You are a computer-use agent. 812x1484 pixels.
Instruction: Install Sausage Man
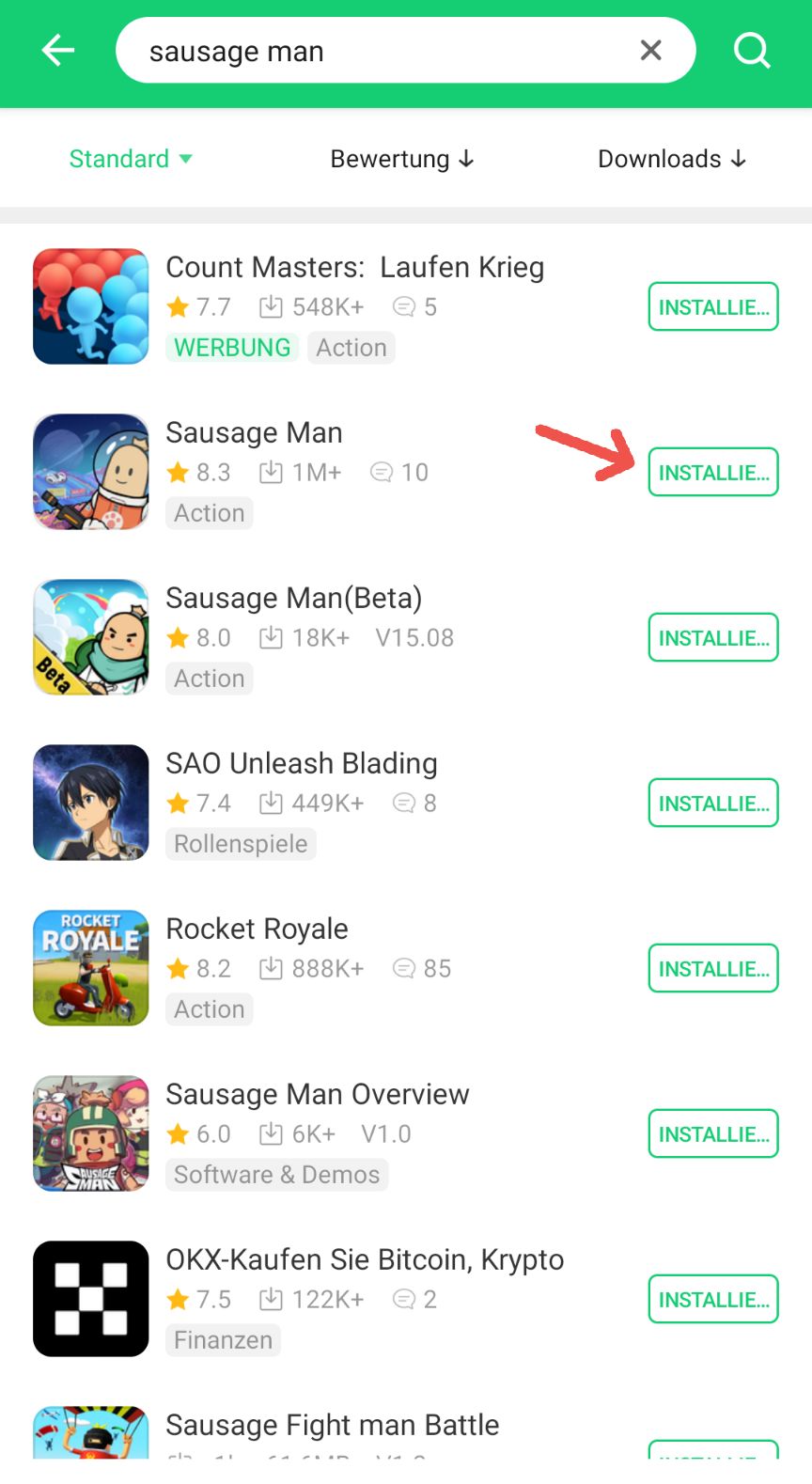coord(713,472)
